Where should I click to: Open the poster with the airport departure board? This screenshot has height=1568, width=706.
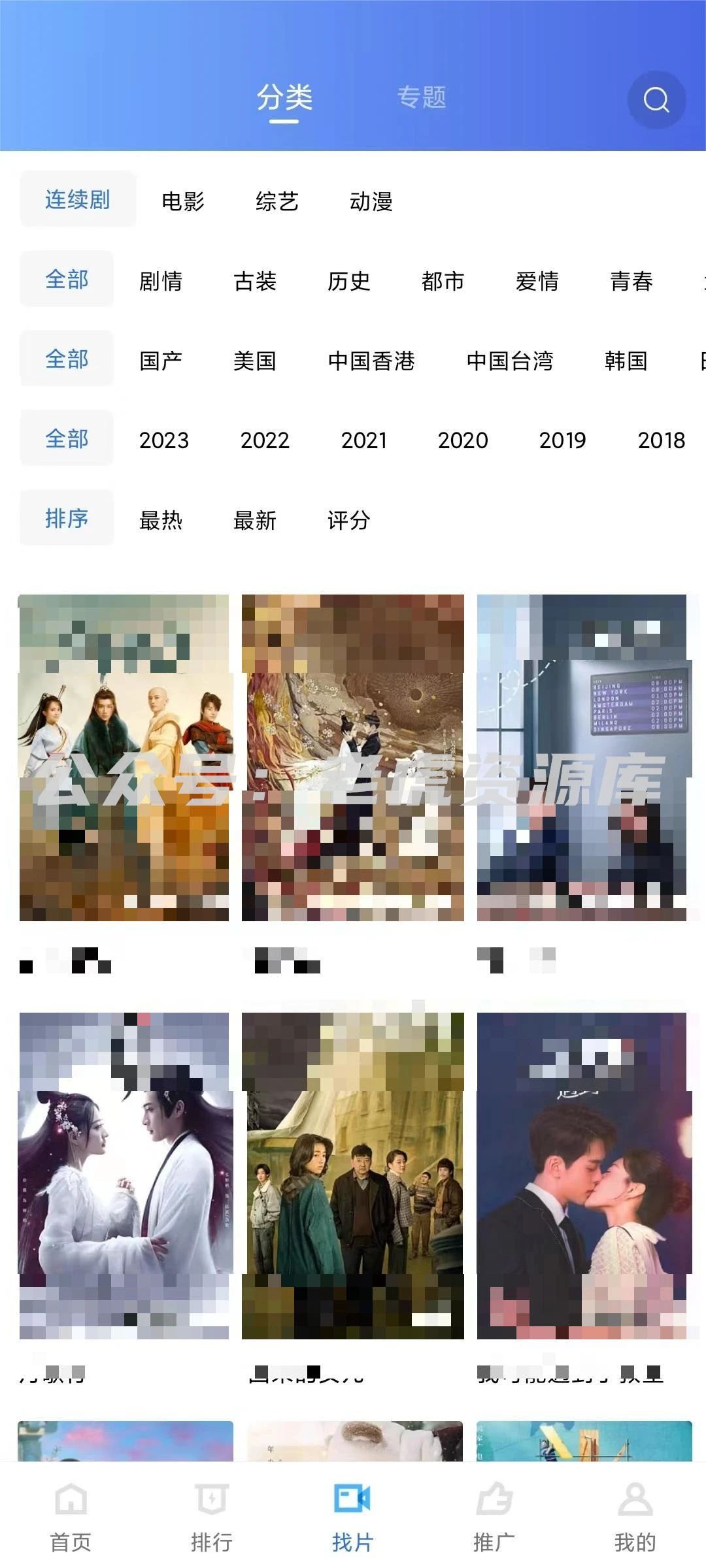pyautogui.click(x=582, y=758)
